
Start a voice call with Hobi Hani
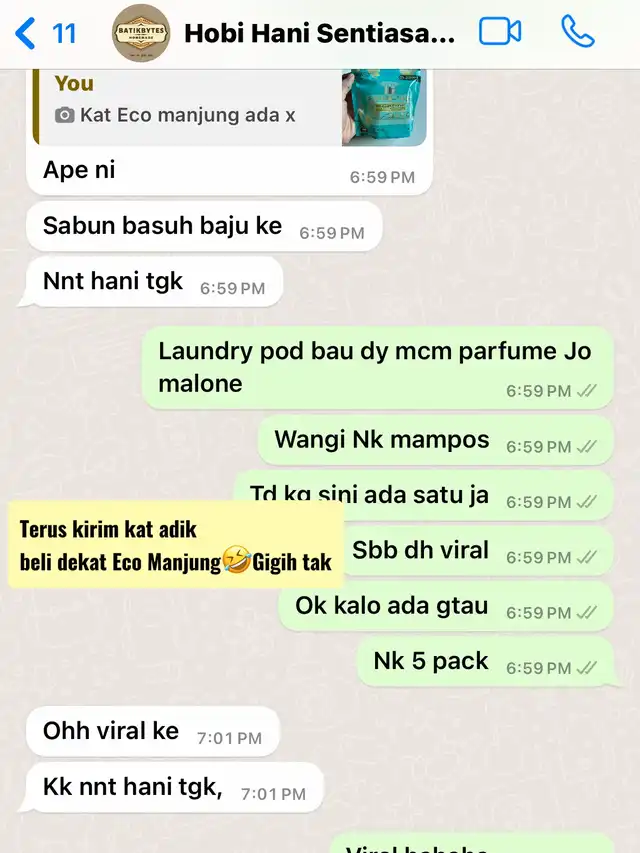pyautogui.click(x=578, y=32)
